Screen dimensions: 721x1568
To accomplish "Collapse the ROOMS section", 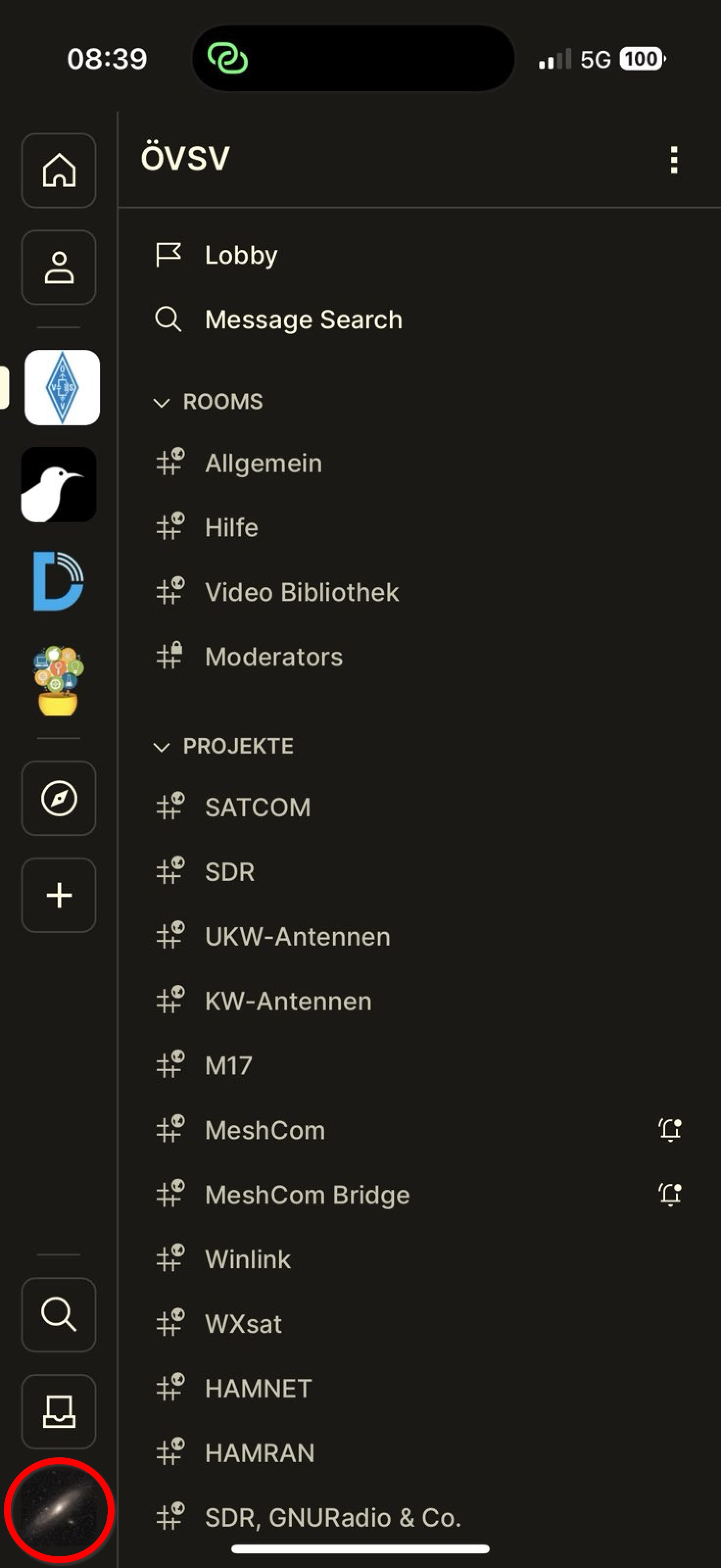I will [x=161, y=402].
